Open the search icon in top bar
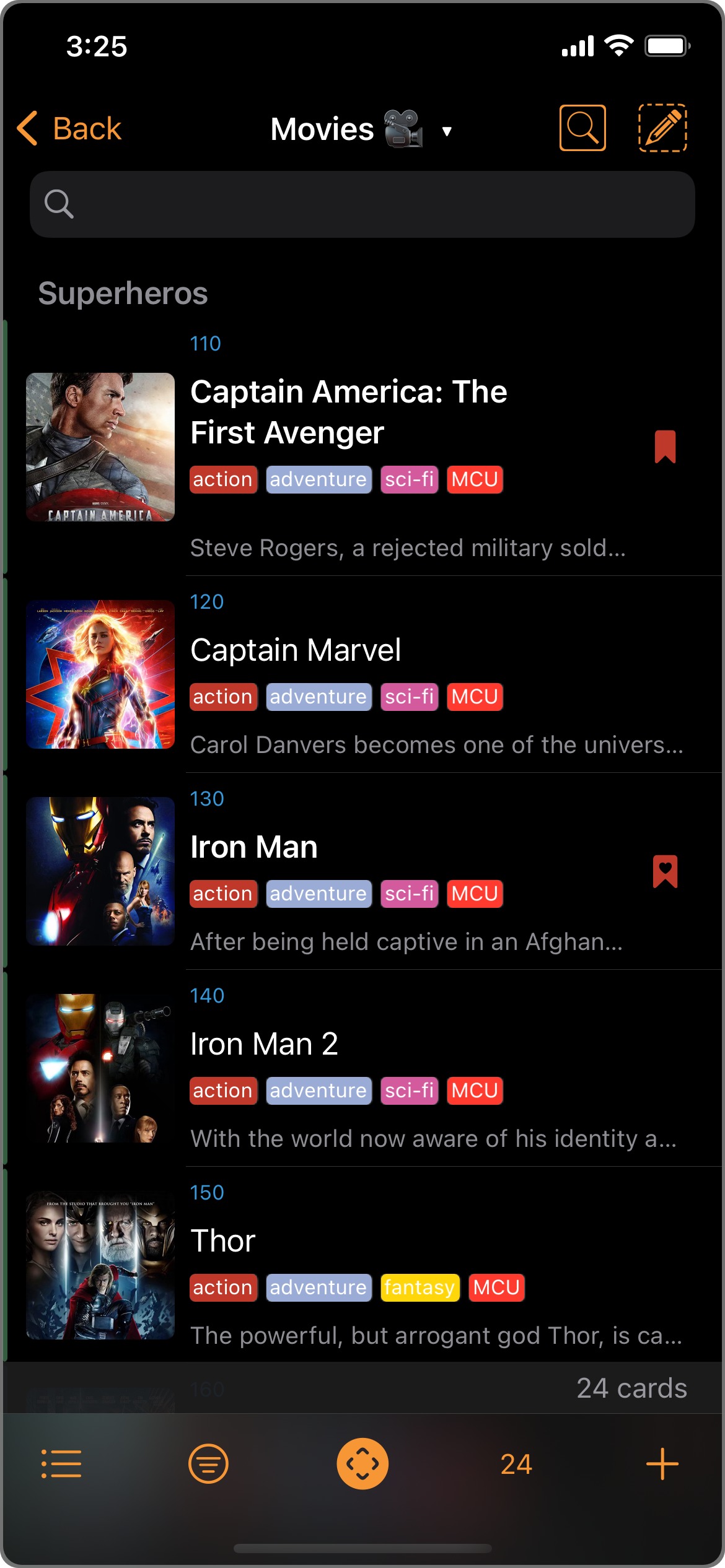Image resolution: width=725 pixels, height=1568 pixels. click(x=582, y=128)
